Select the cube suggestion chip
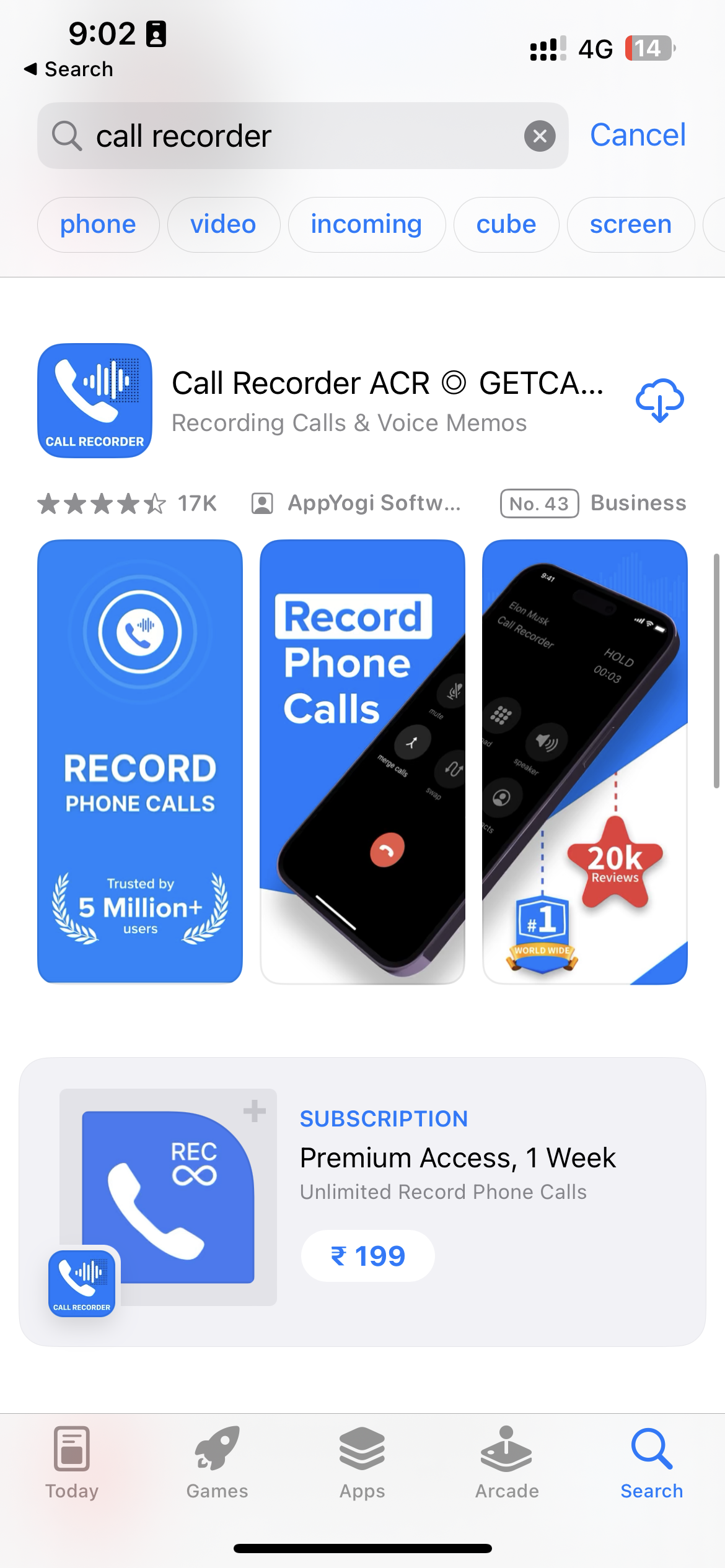 tap(506, 225)
